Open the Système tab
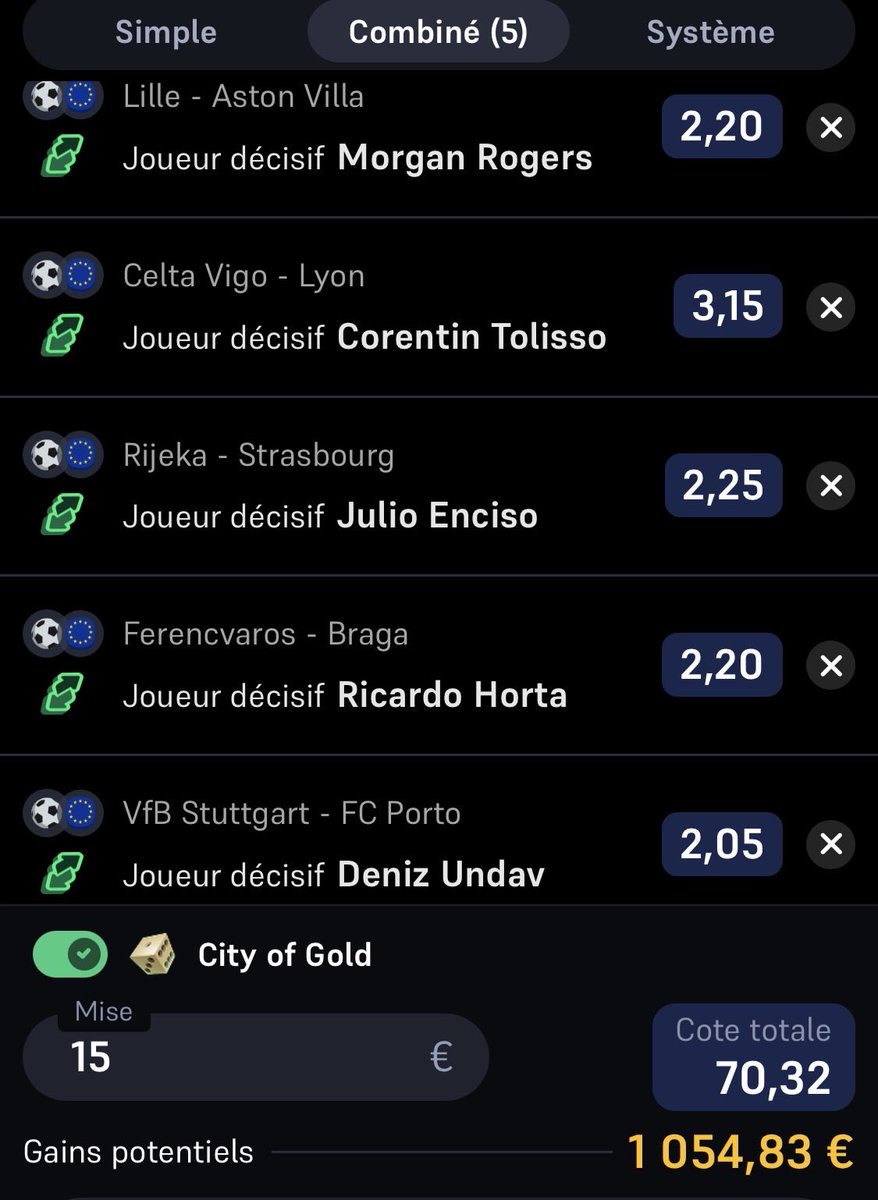The image size is (878, 1200). click(710, 32)
